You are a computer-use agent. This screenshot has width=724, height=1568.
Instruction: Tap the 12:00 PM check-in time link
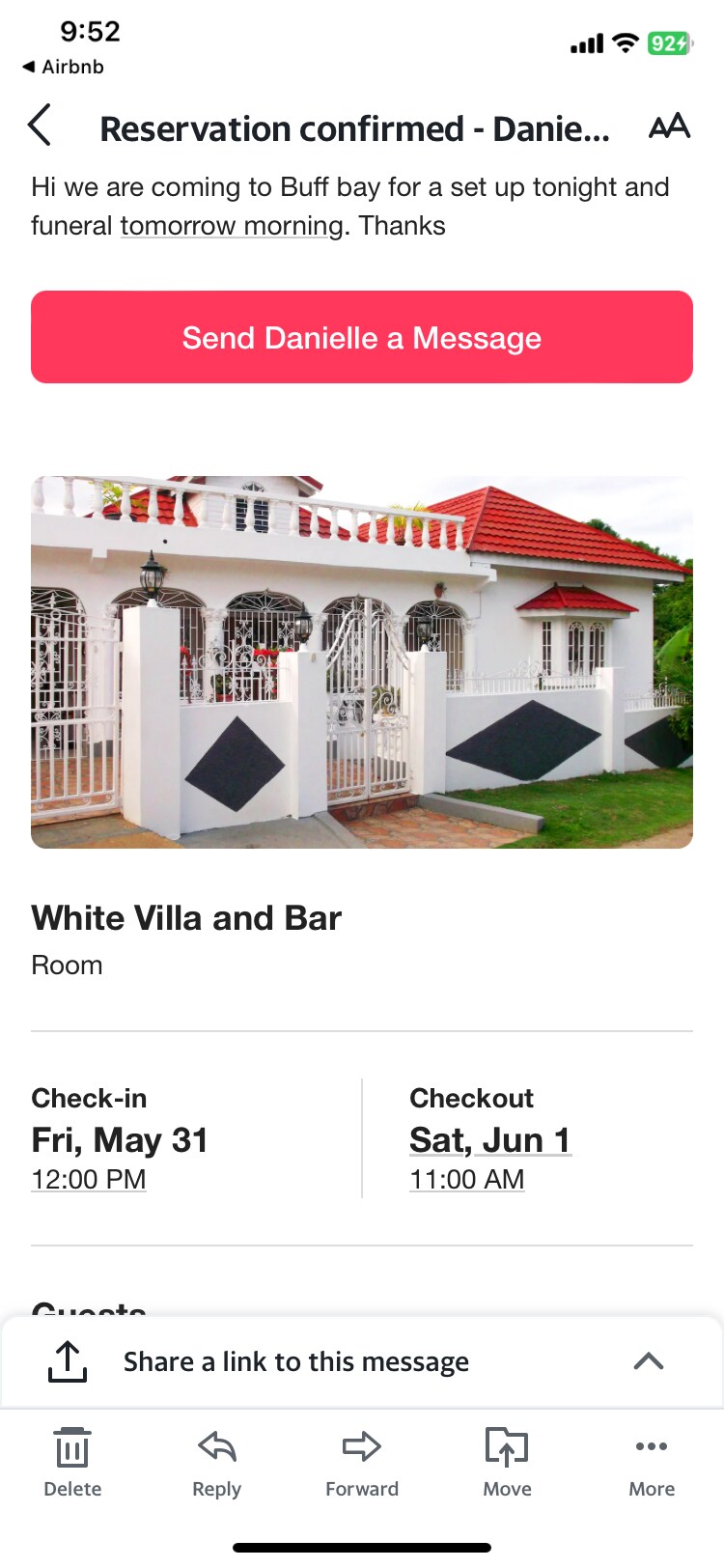tap(89, 1179)
